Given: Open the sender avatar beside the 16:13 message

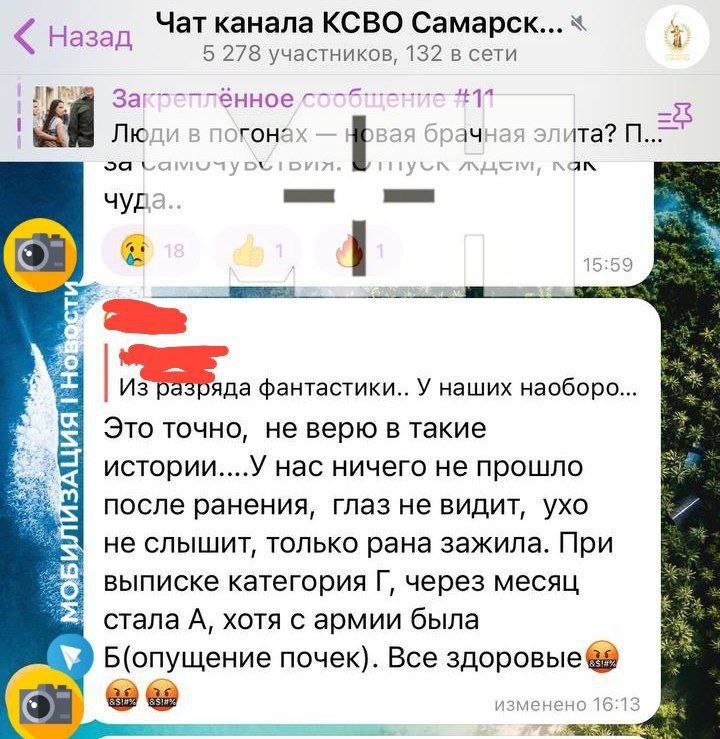Looking at the screenshot, I should coord(40,702).
